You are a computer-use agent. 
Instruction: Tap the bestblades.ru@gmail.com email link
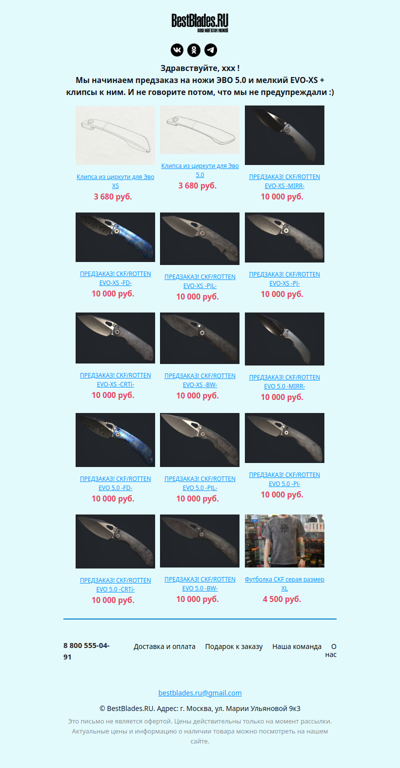point(200,693)
